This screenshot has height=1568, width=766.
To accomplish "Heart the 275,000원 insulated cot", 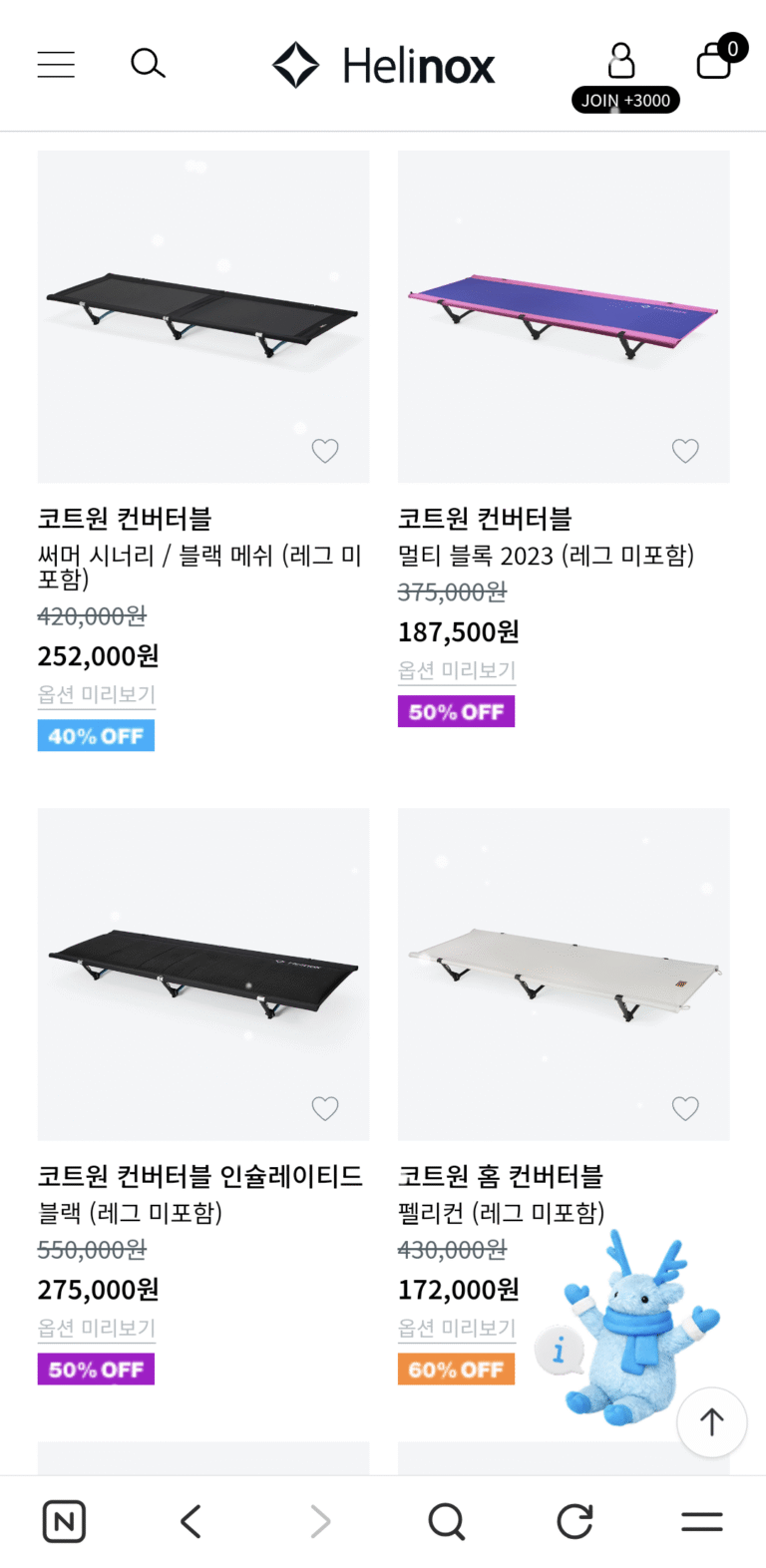I will pos(325,1108).
